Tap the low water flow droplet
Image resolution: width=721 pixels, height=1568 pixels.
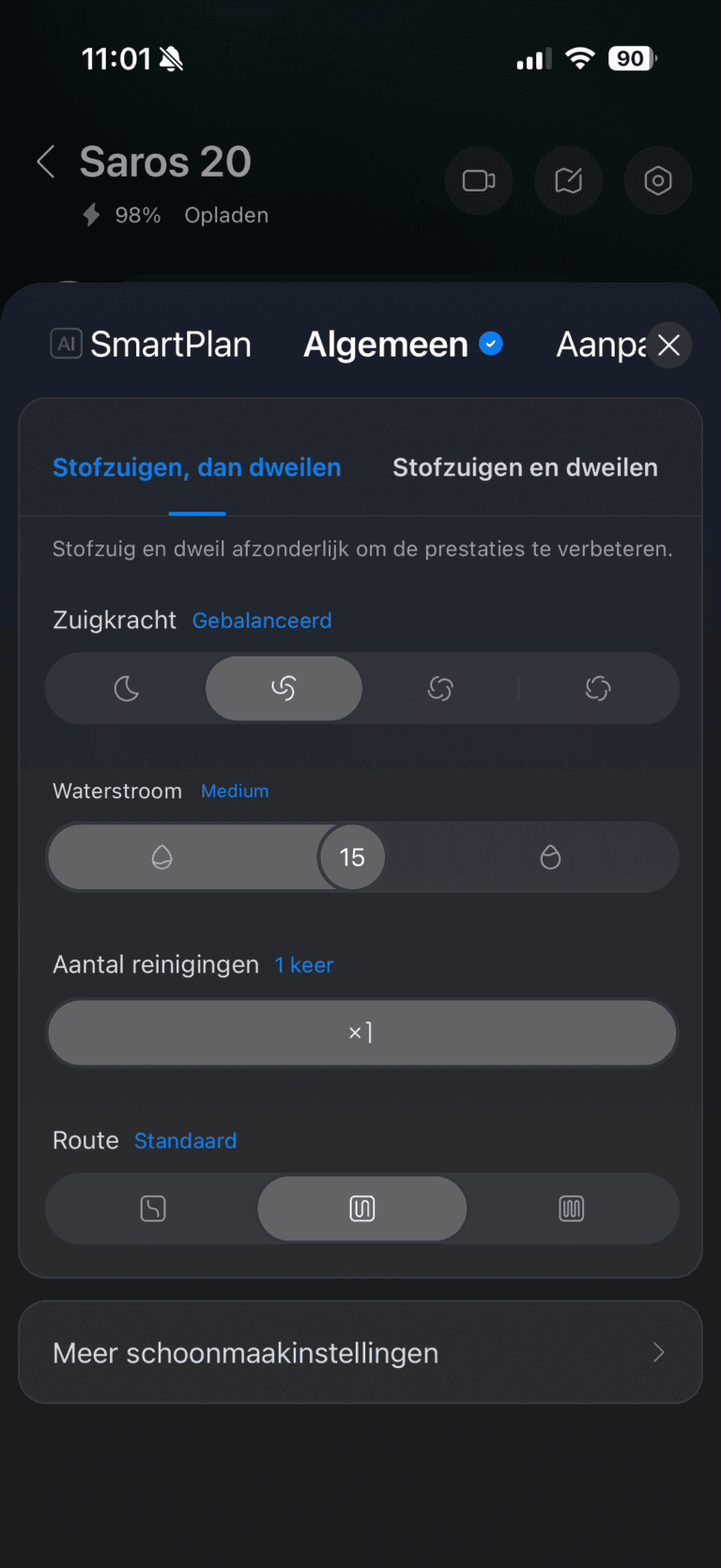[x=162, y=857]
